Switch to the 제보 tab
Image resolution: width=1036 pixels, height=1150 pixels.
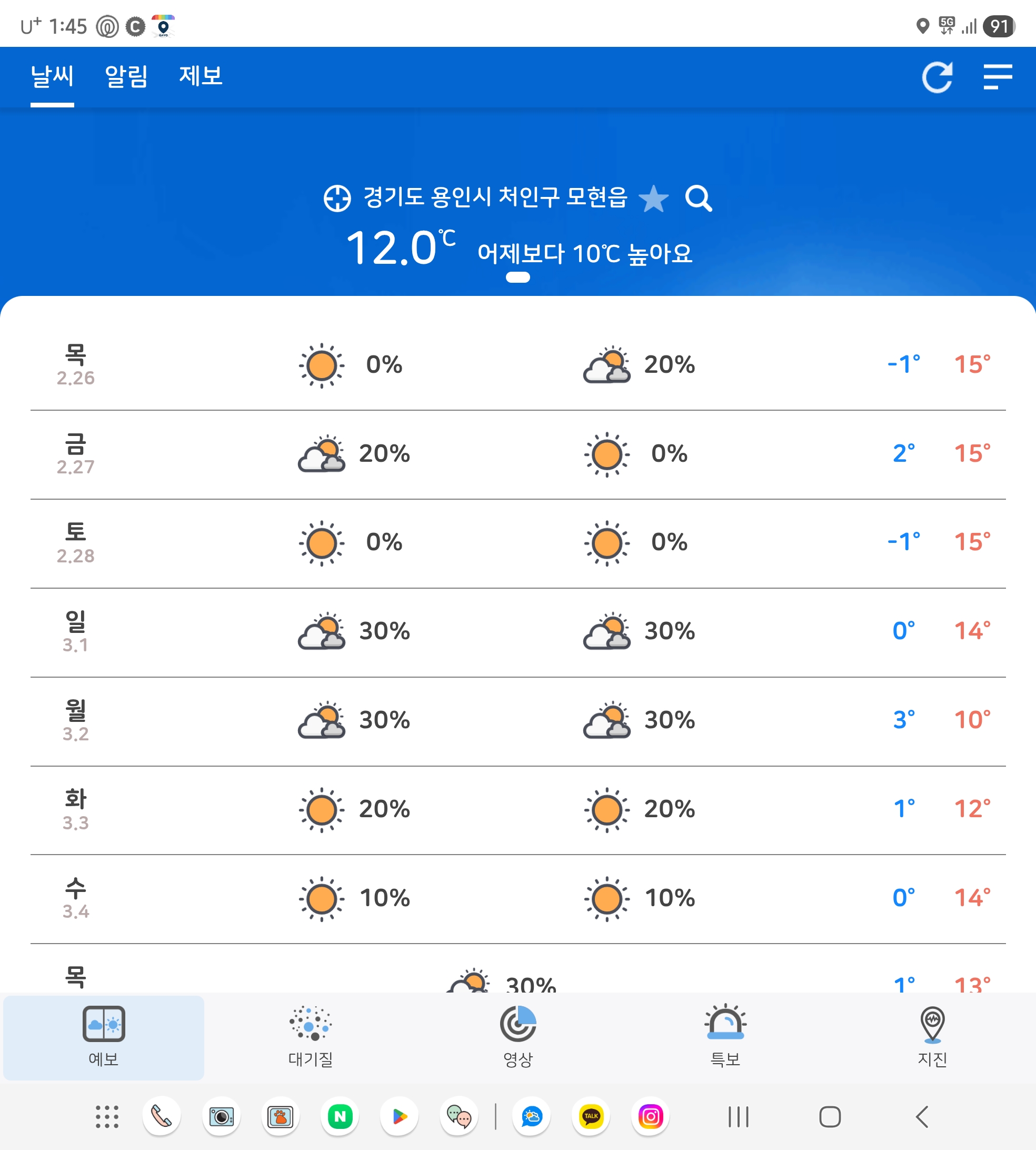click(201, 76)
